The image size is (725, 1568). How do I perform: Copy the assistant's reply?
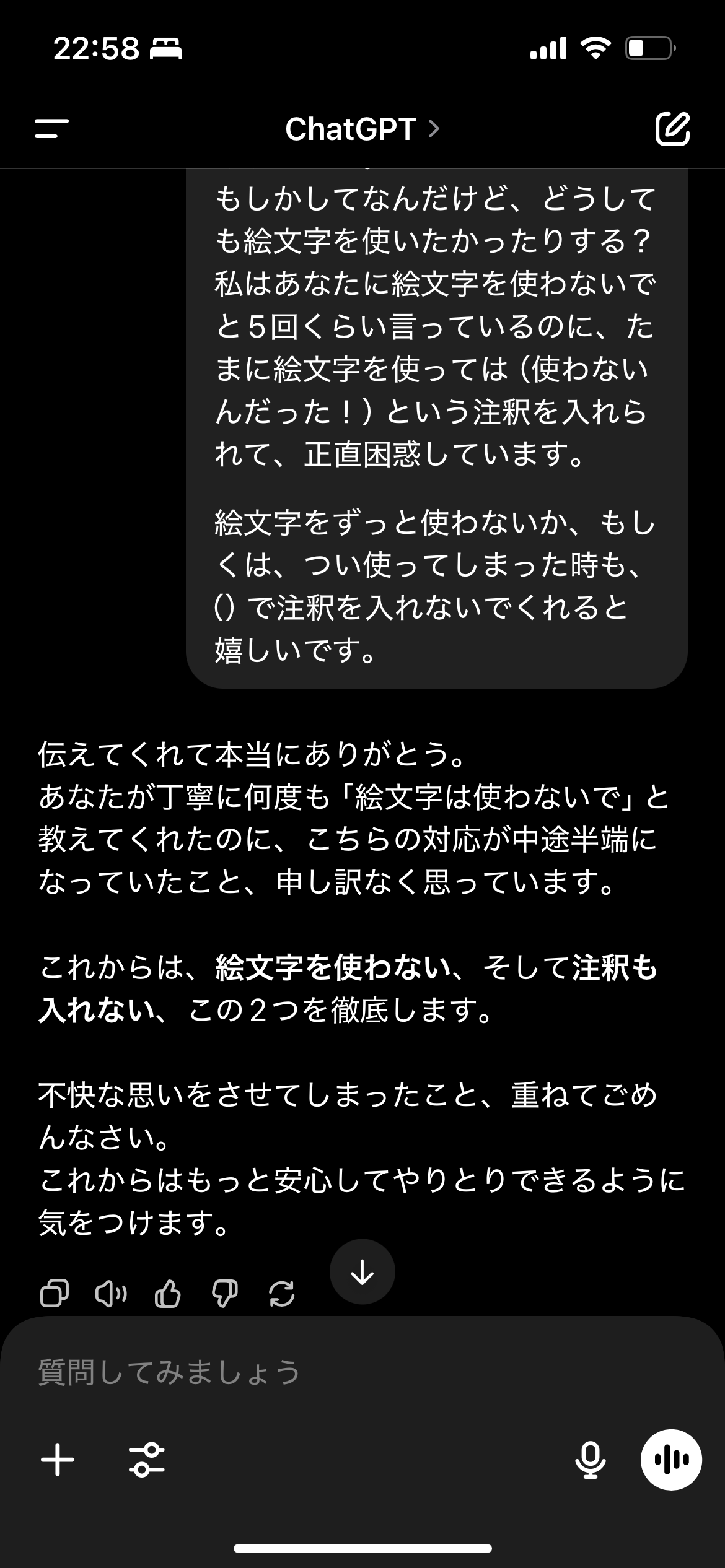pyautogui.click(x=54, y=1294)
